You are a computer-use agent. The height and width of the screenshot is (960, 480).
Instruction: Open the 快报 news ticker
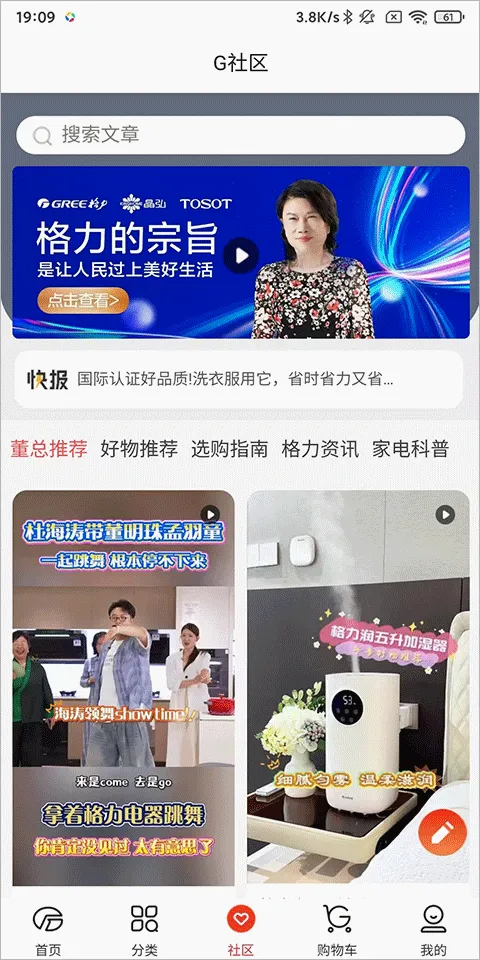[x=239, y=380]
